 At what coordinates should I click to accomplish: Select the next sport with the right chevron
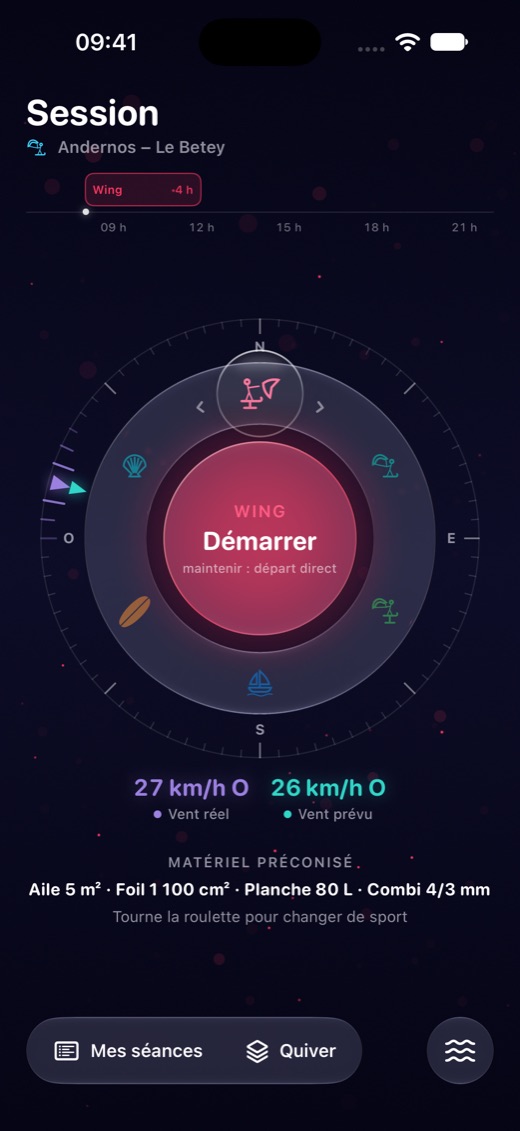click(x=320, y=408)
